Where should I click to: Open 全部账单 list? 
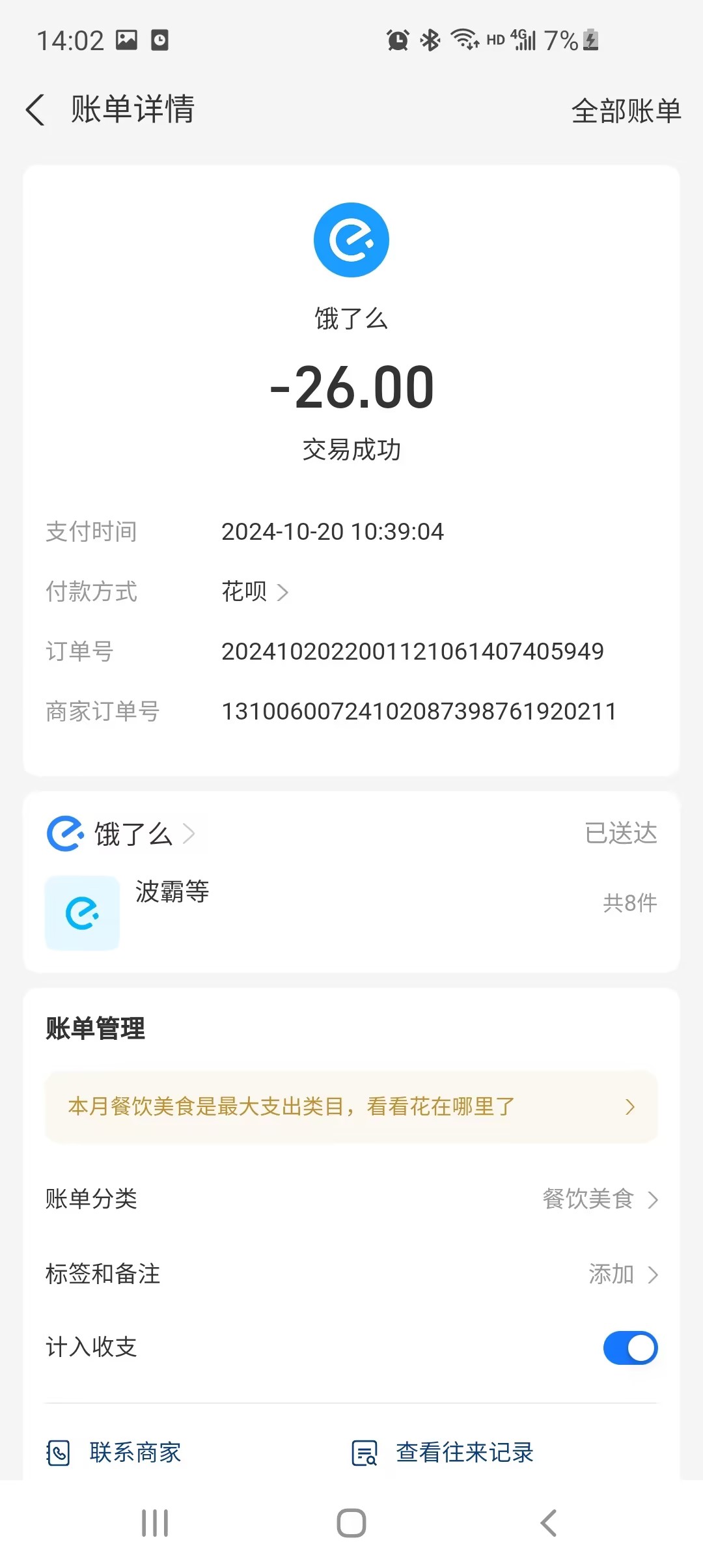click(x=626, y=111)
